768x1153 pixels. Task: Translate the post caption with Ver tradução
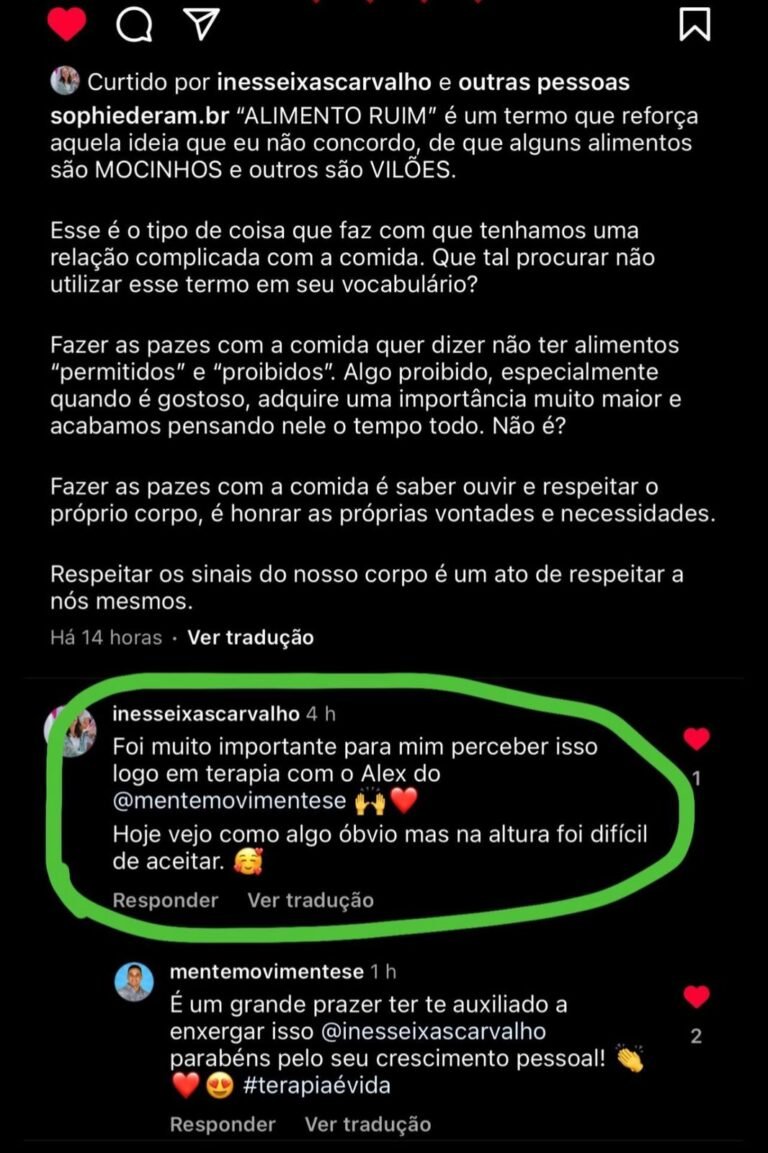(250, 637)
